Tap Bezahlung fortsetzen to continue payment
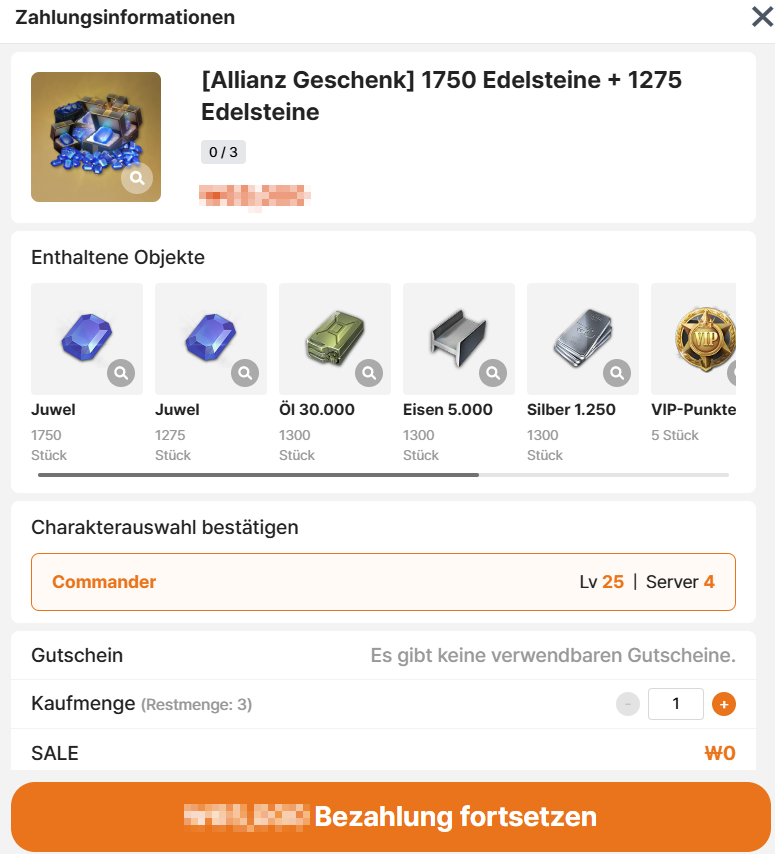 click(390, 817)
